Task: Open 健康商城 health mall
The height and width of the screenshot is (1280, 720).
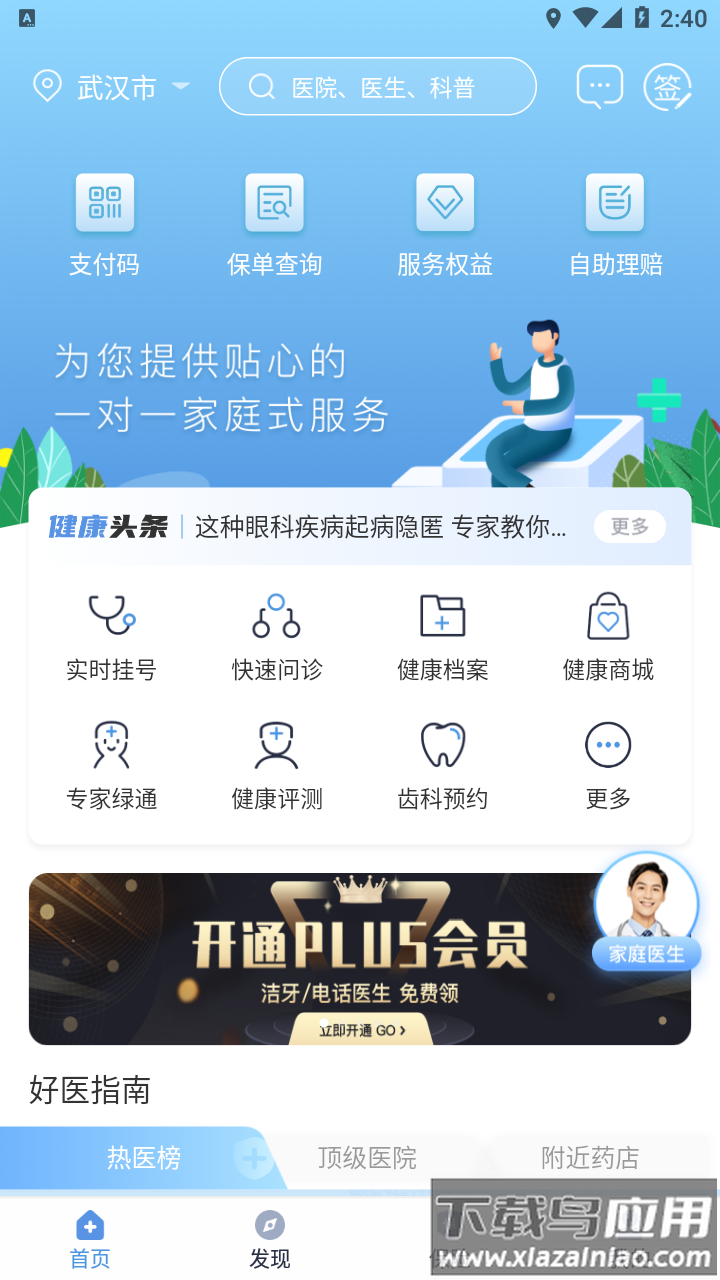Action: [x=608, y=635]
